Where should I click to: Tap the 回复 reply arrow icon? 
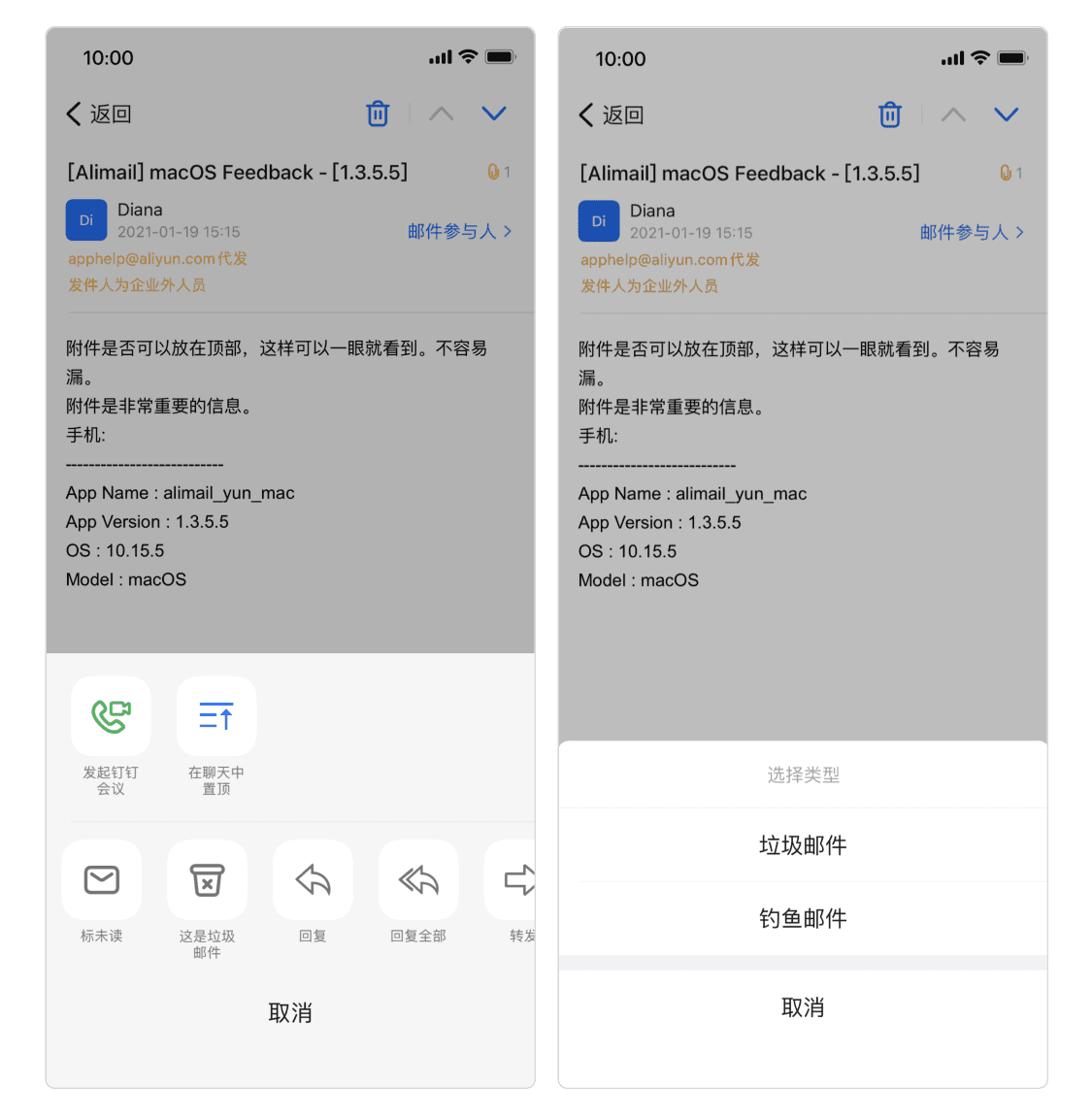pyautogui.click(x=313, y=879)
